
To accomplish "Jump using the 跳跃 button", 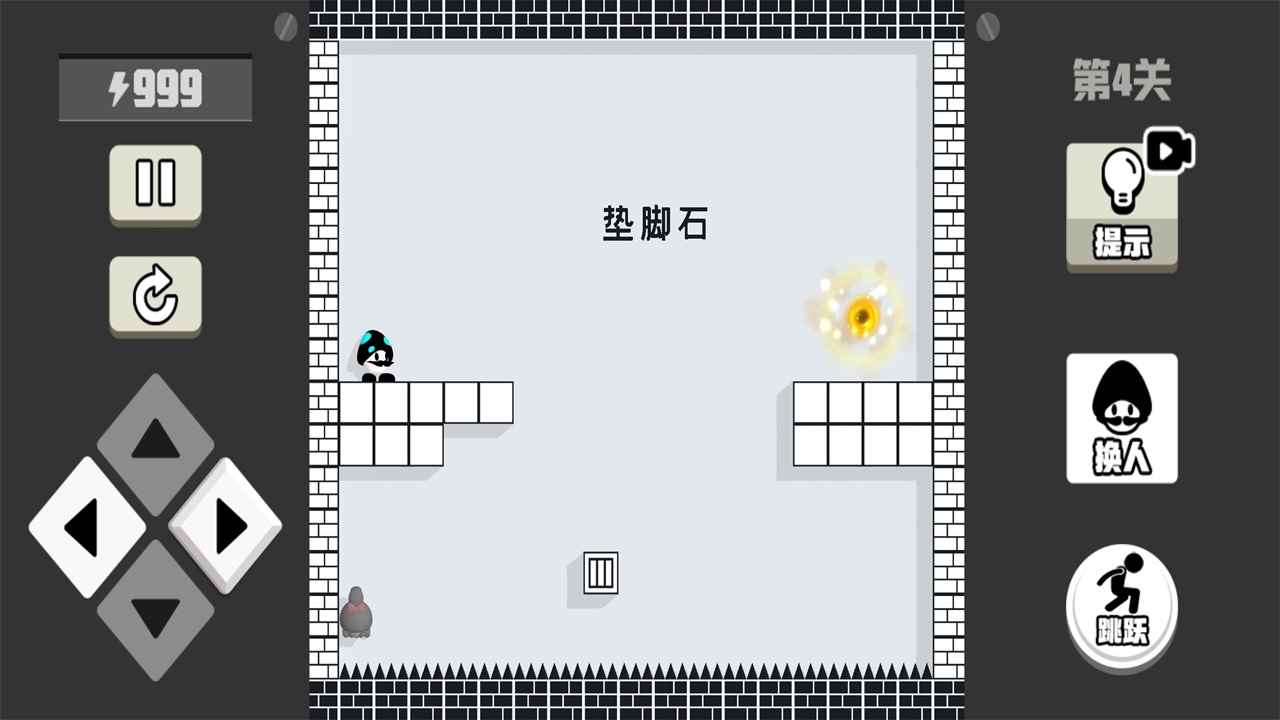I will 1121,605.
